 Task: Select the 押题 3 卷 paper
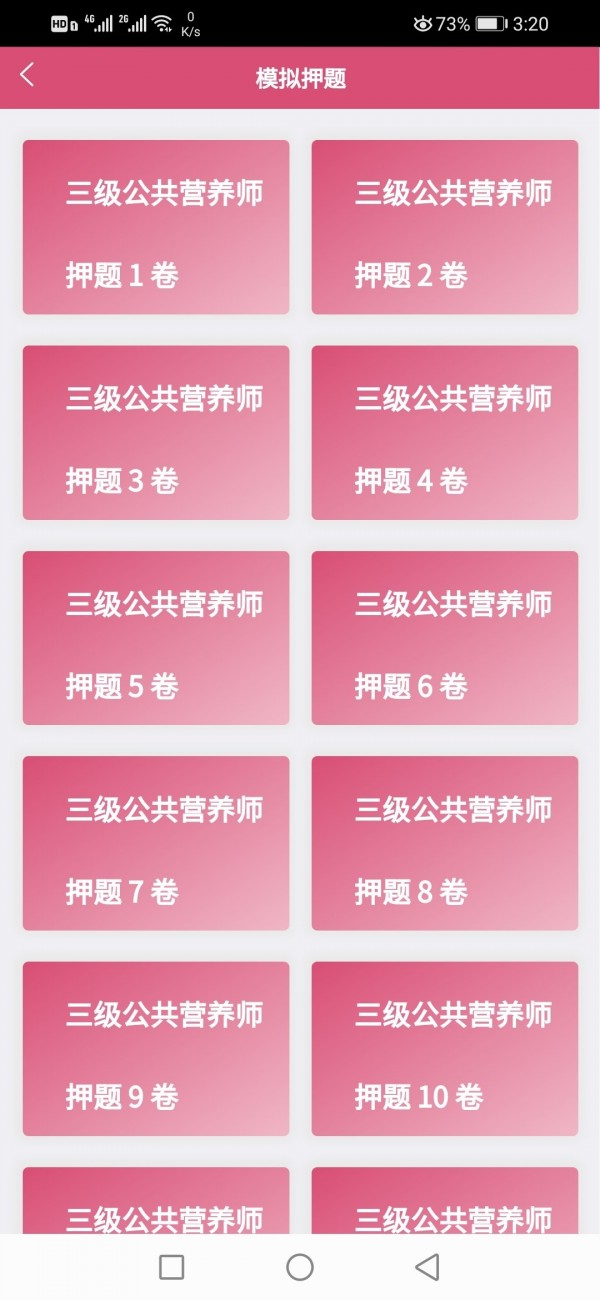tap(156, 433)
